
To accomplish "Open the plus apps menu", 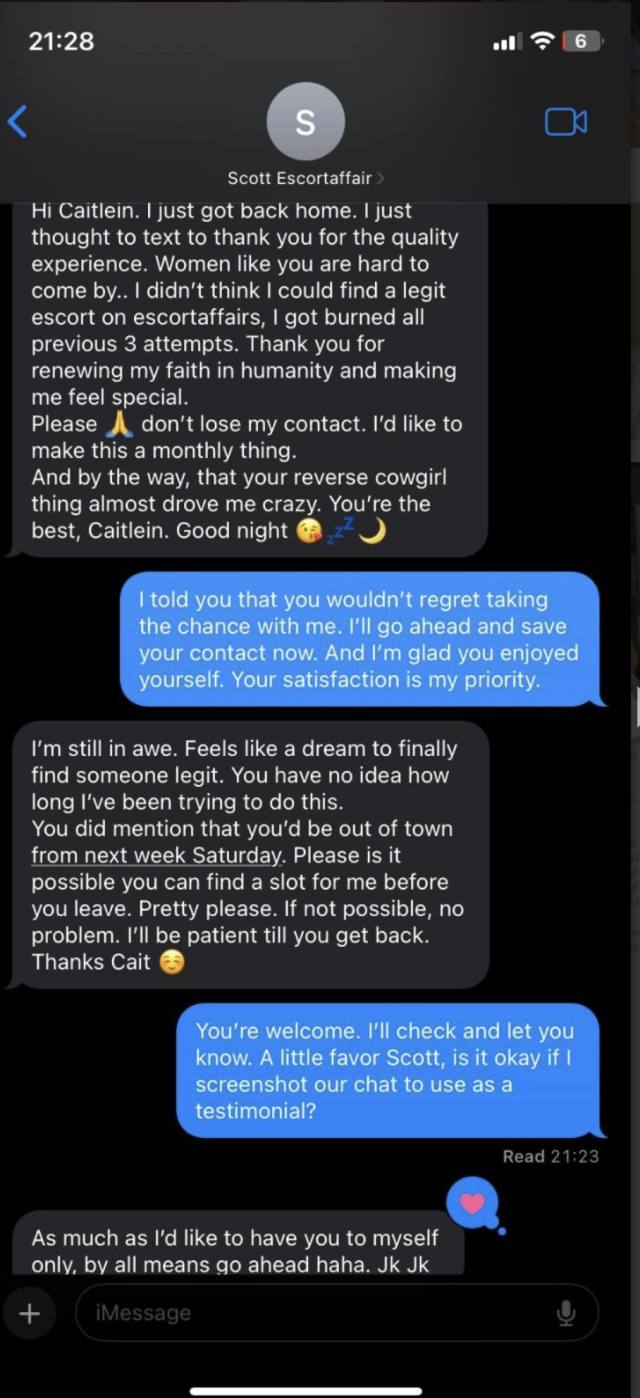I will tap(30, 1313).
